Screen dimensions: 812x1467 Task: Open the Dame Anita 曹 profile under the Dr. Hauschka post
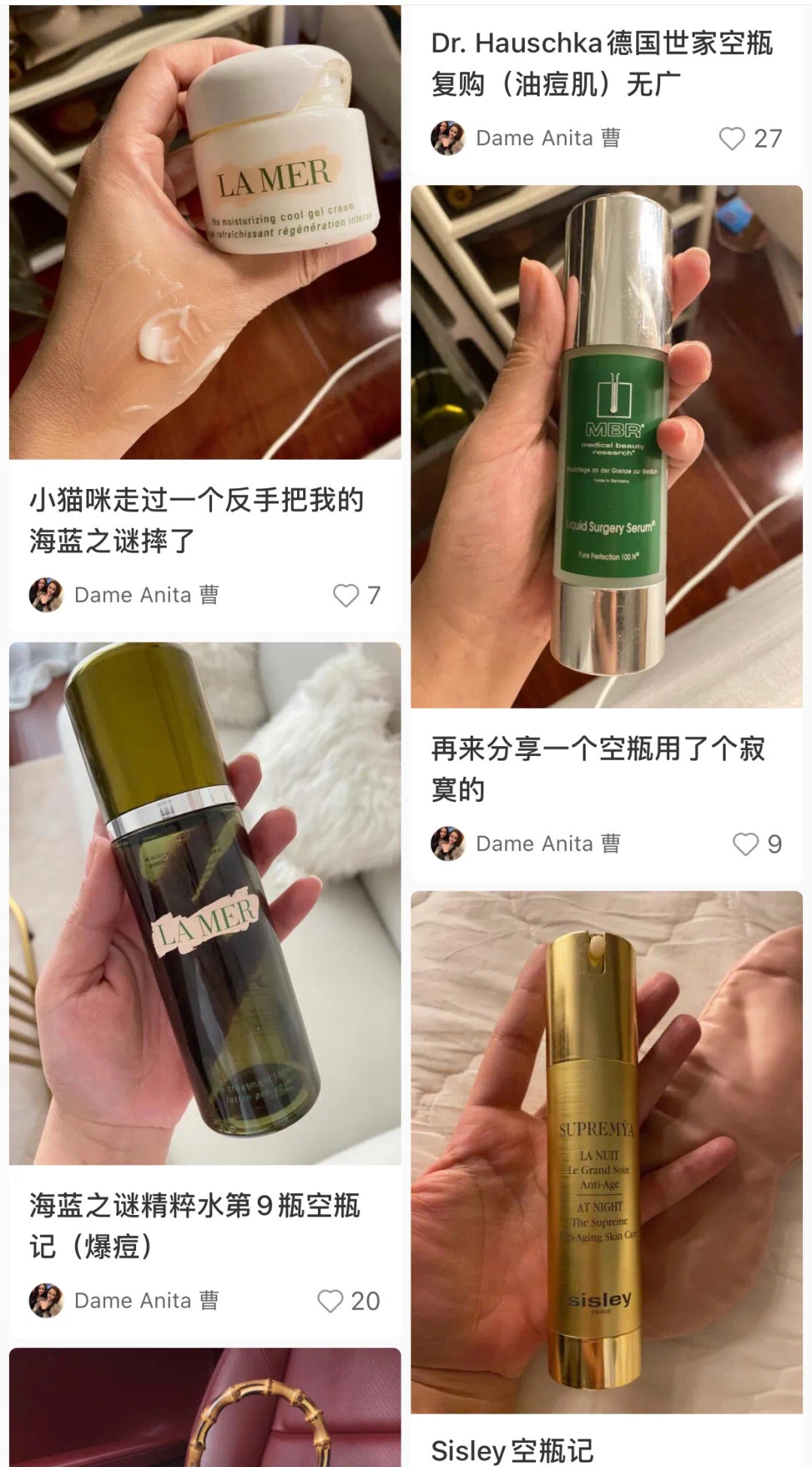[526, 138]
